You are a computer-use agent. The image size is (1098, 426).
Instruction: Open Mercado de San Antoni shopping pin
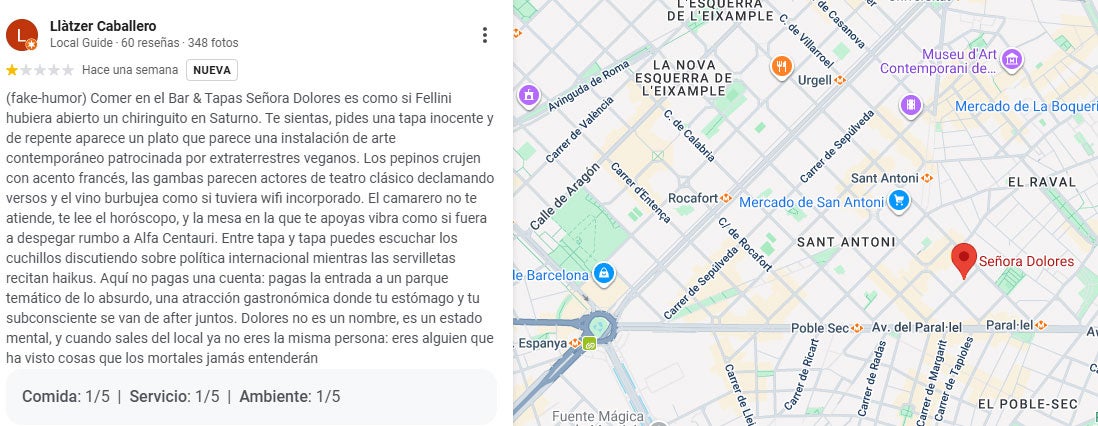[899, 202]
